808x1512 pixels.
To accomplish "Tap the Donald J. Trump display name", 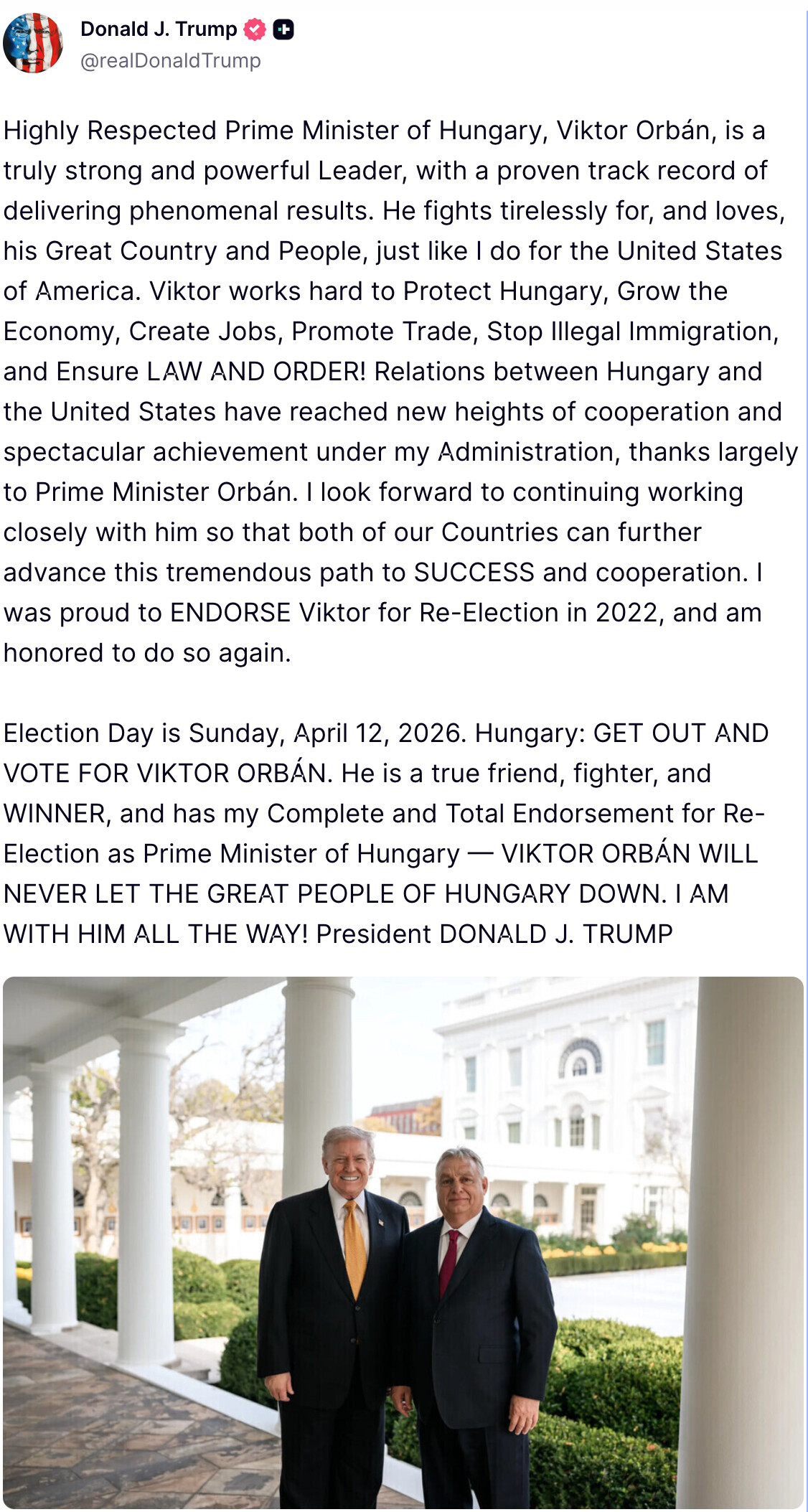I will pos(158,29).
